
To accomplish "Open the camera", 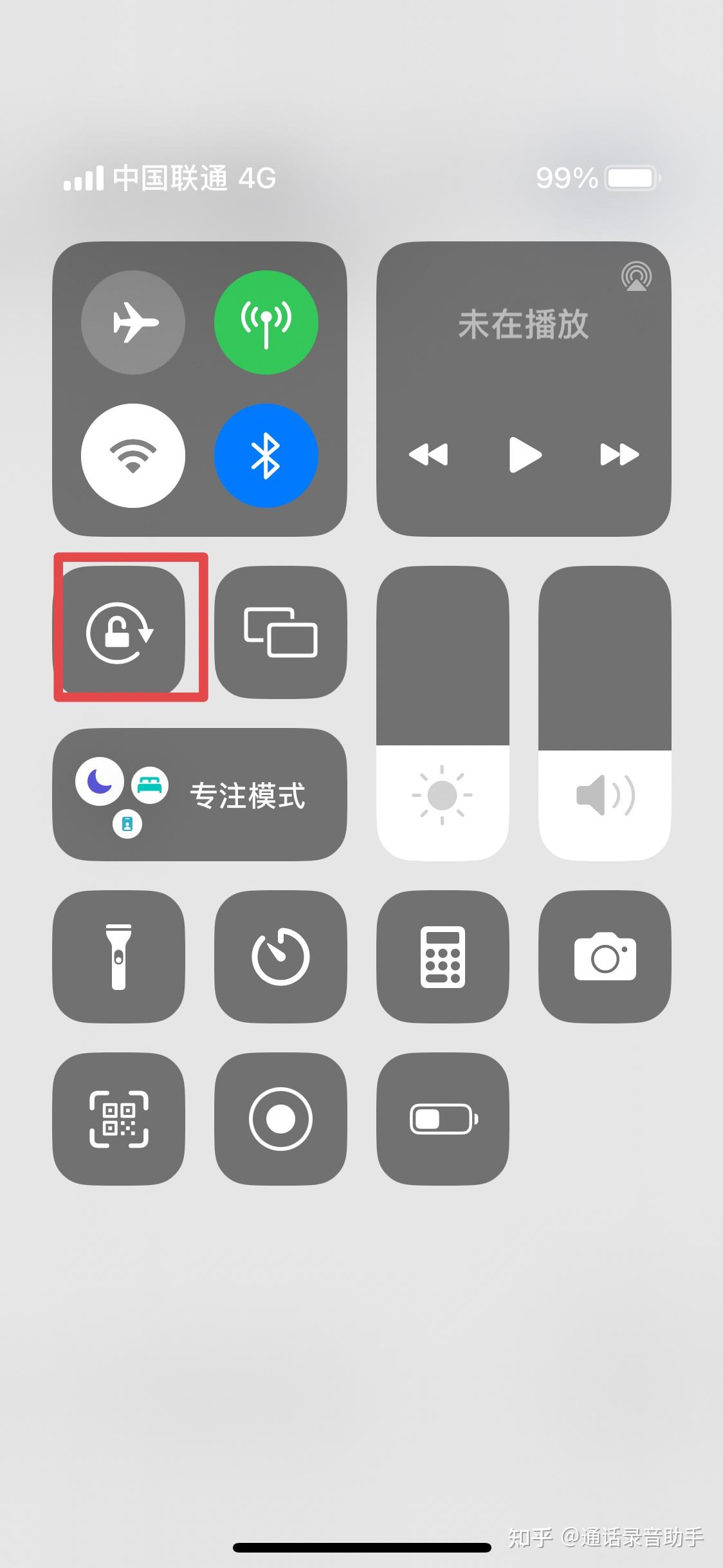I will 605,957.
